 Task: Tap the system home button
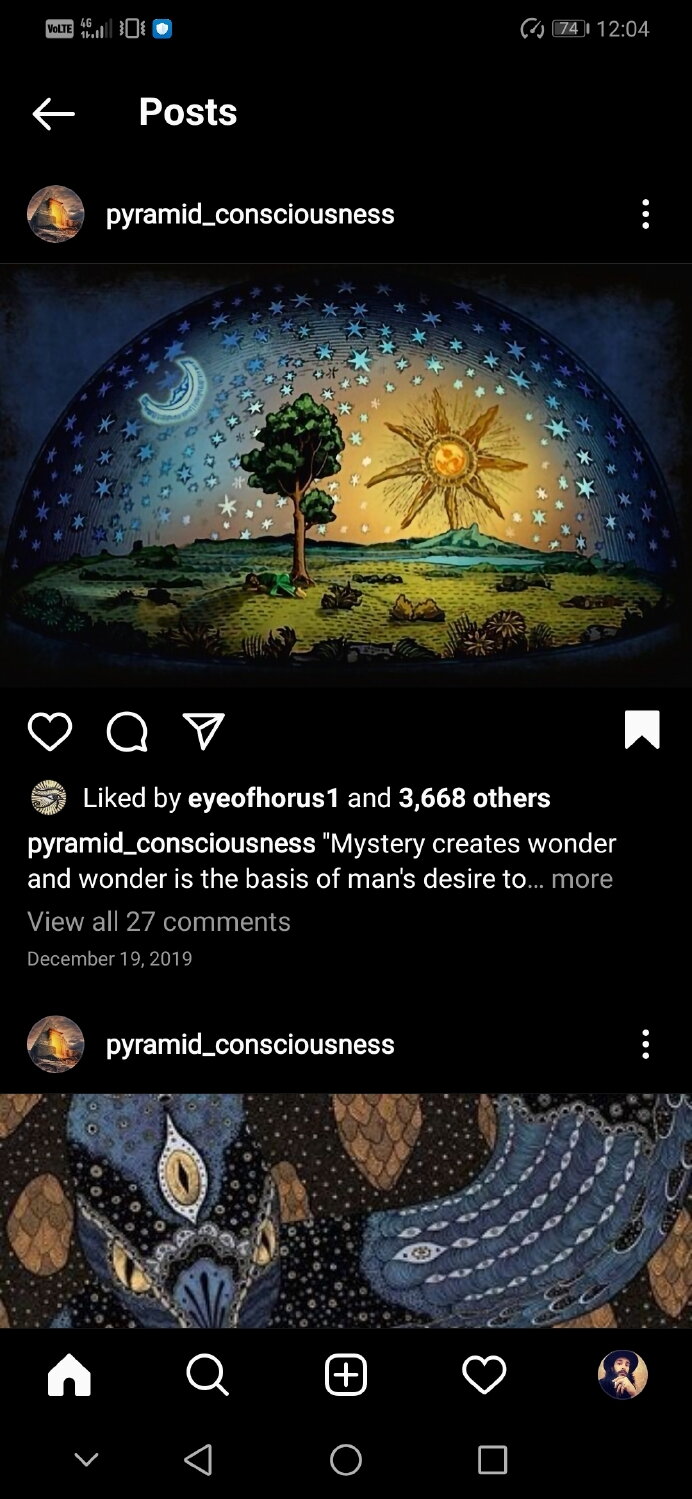tap(346, 1460)
